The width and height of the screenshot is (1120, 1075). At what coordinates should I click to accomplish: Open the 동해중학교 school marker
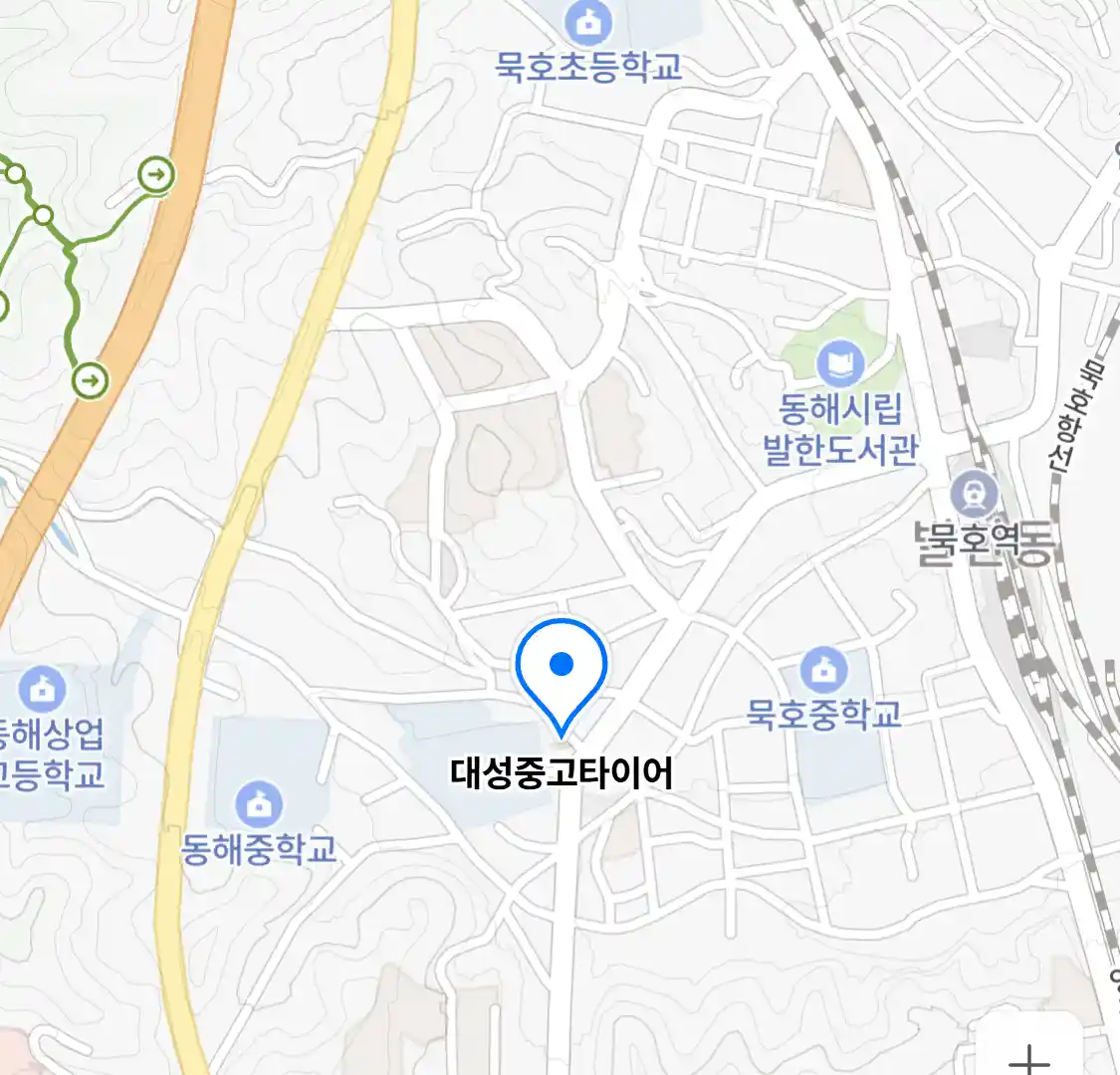click(259, 804)
